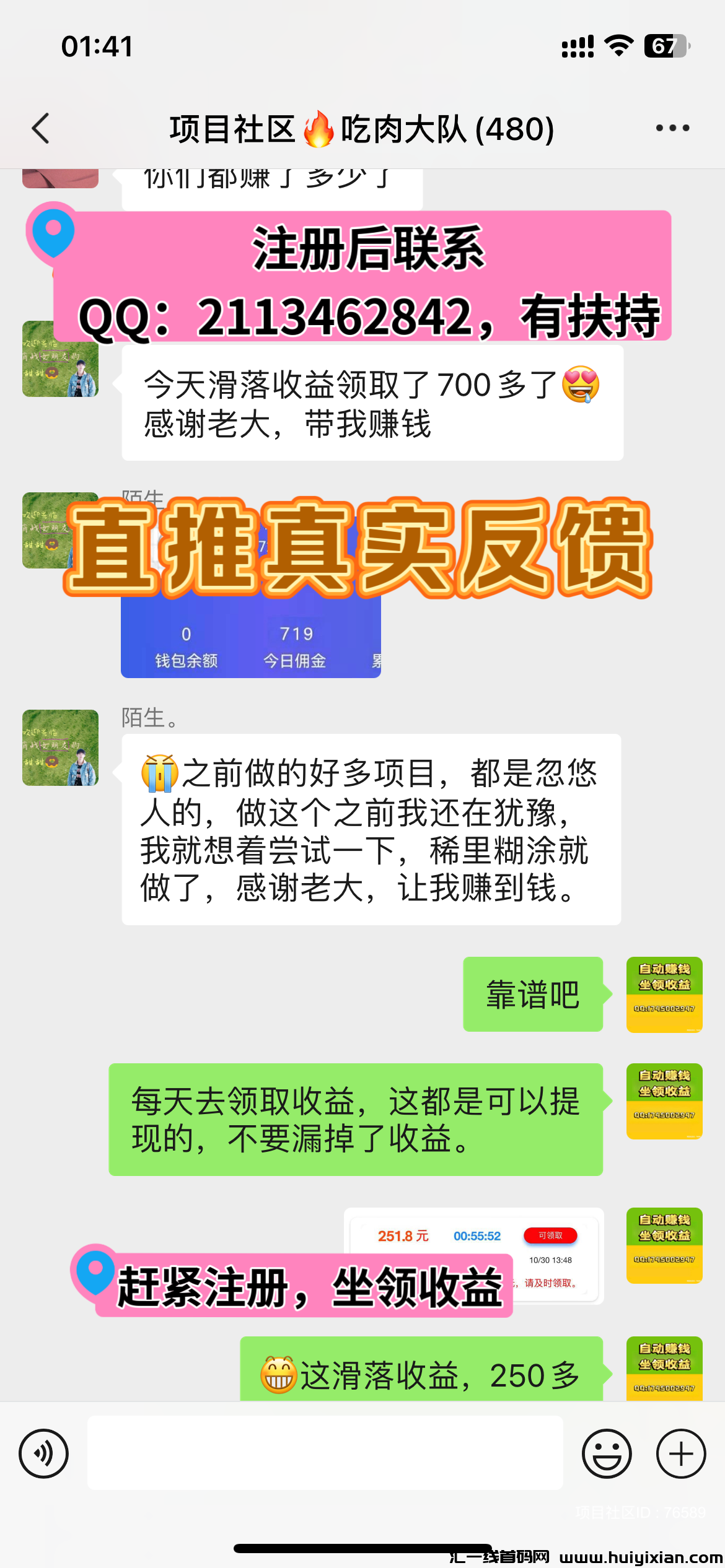Open the emoji picker
This screenshot has width=725, height=1568.
pos(608,1453)
